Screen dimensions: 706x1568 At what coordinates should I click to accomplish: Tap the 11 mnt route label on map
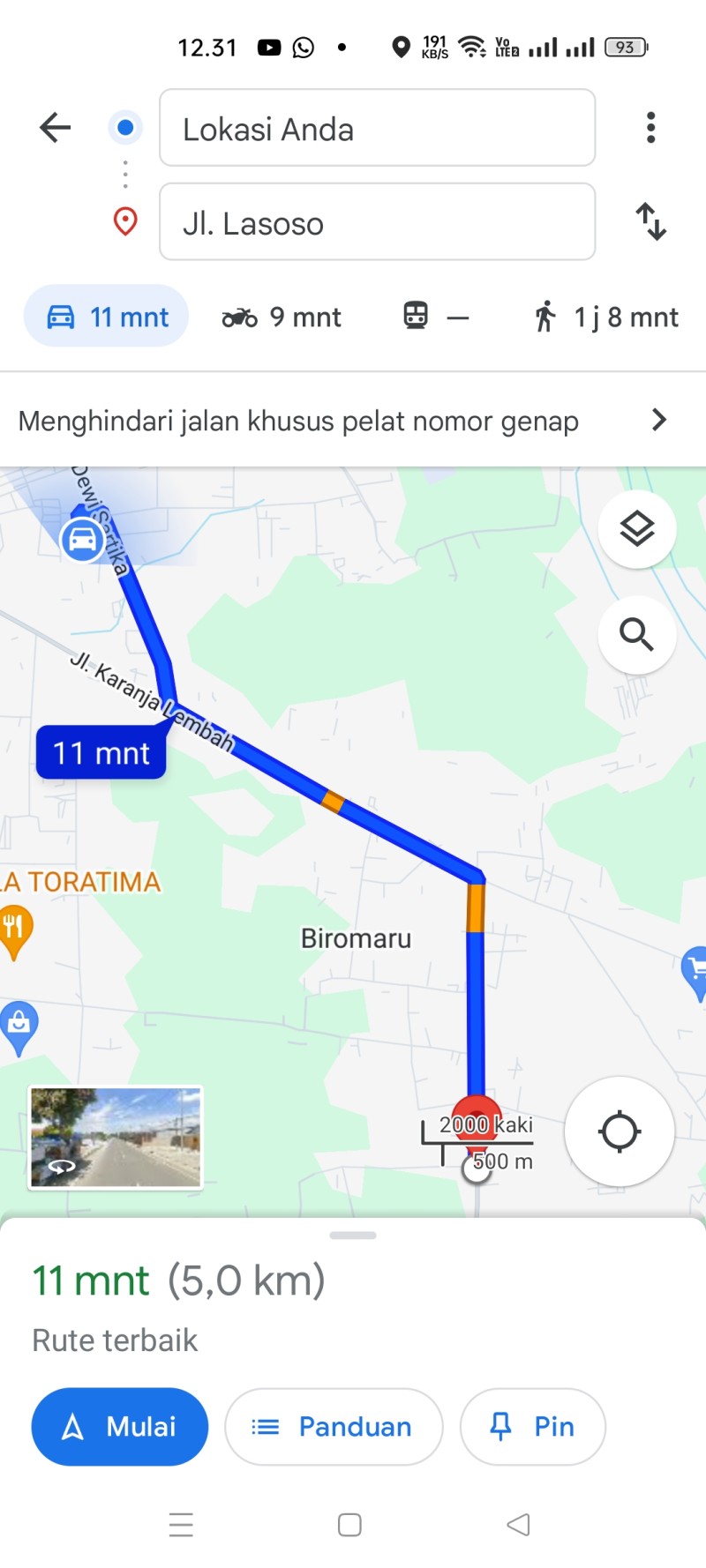tap(101, 752)
